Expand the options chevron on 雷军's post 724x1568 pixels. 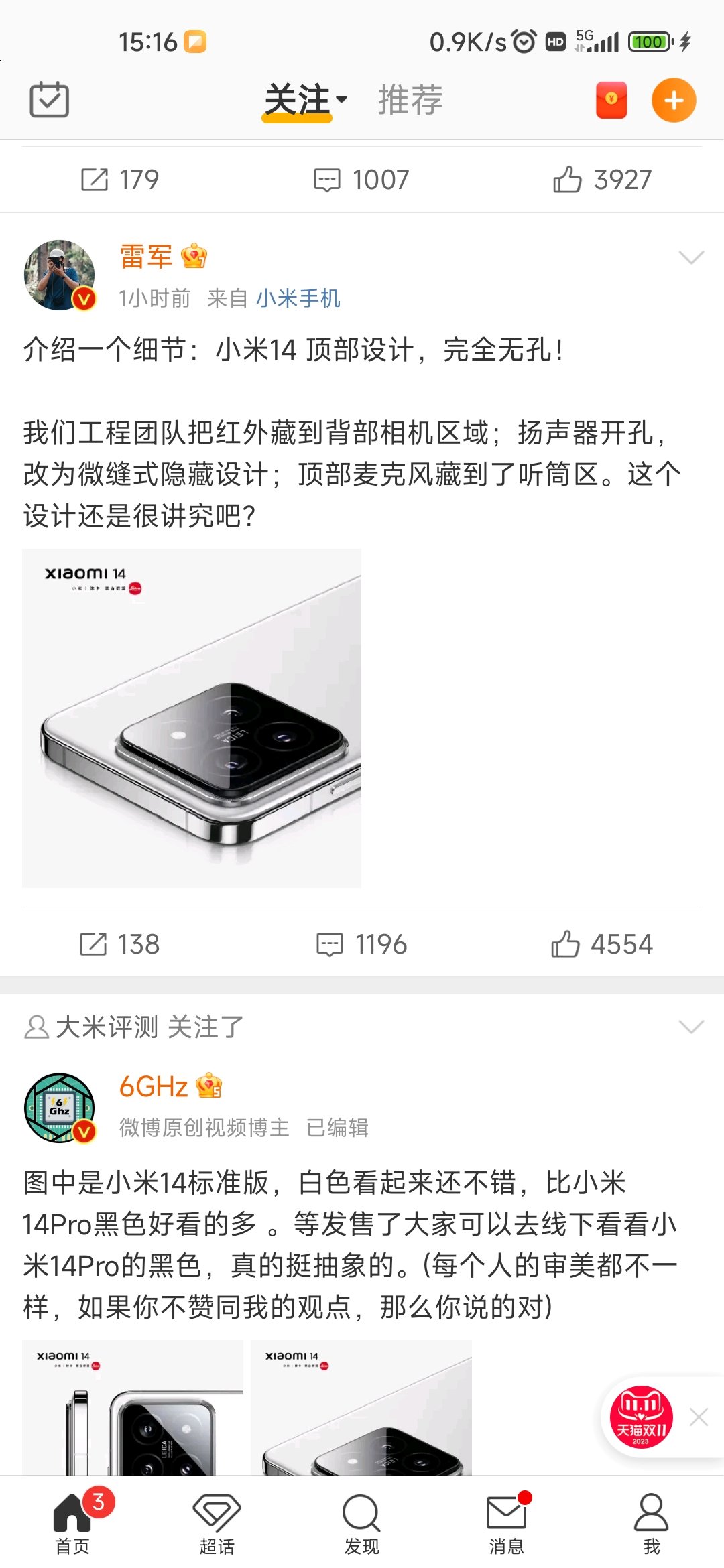690,257
